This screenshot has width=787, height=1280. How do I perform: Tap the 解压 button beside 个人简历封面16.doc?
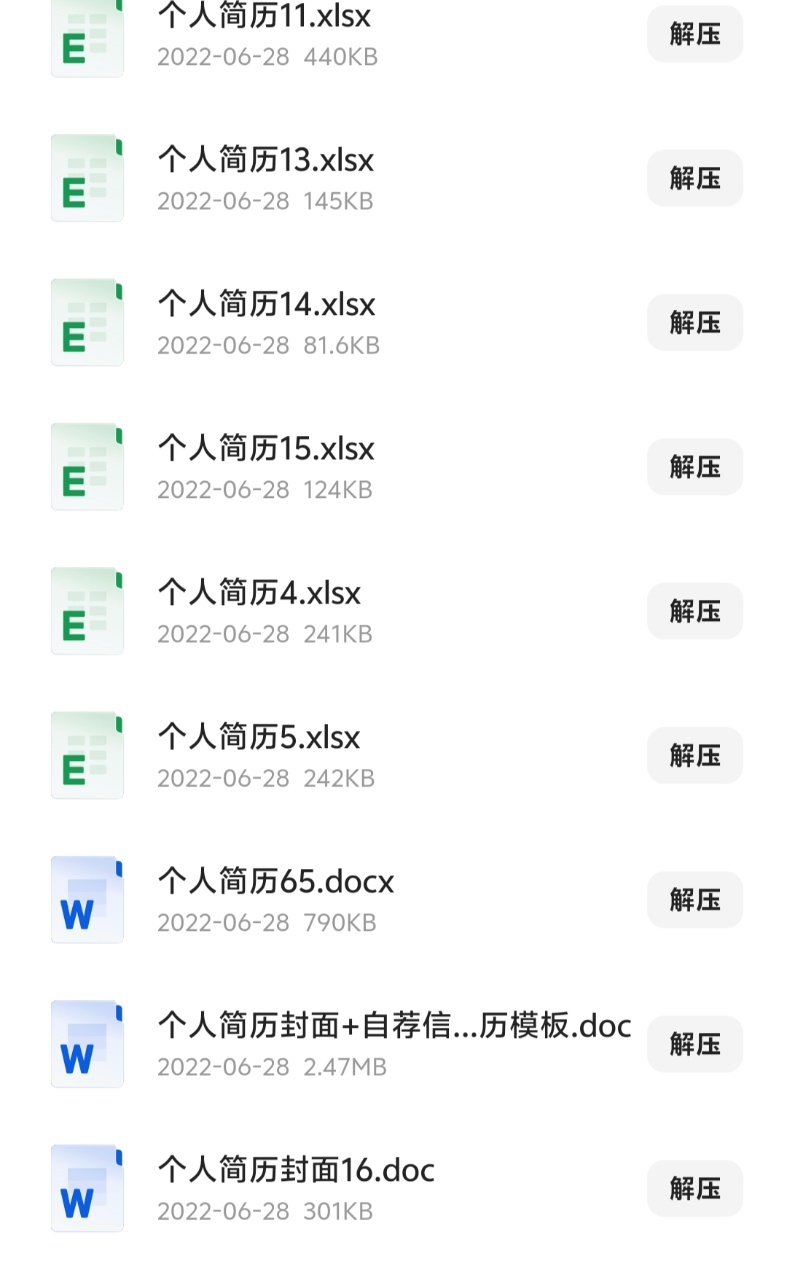click(x=694, y=1188)
